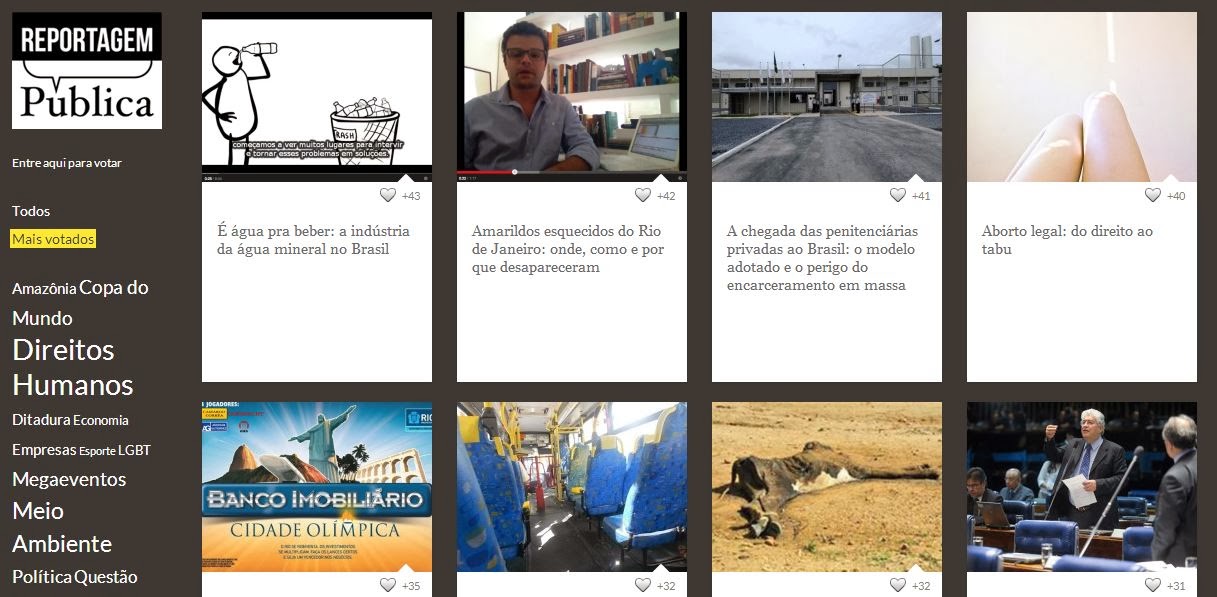1217x597 pixels.
Task: Open 'Aborto legal: do direito ao tabu'
Action: [x=1067, y=240]
